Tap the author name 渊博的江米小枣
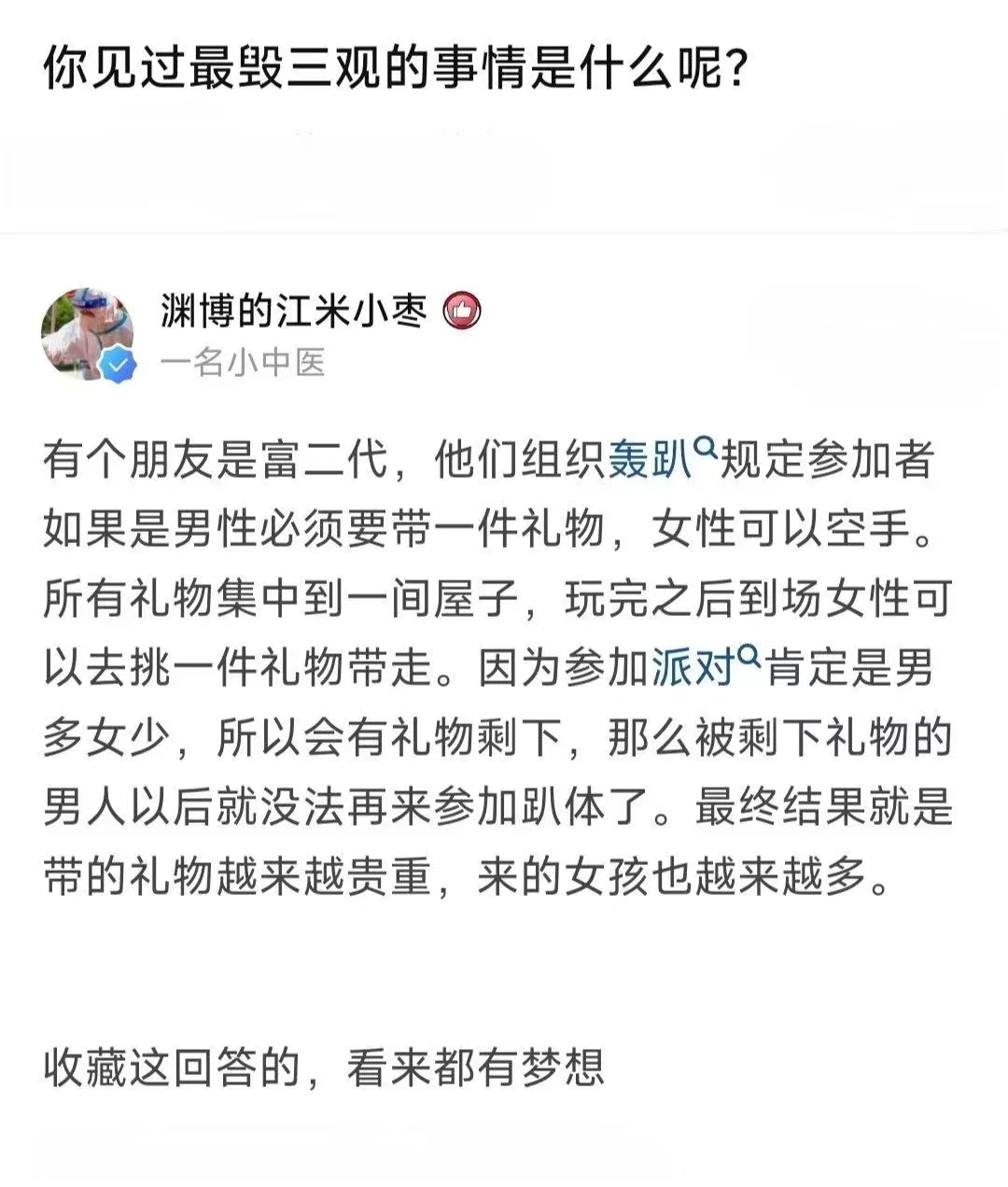The height and width of the screenshot is (1187, 1008). (293, 312)
